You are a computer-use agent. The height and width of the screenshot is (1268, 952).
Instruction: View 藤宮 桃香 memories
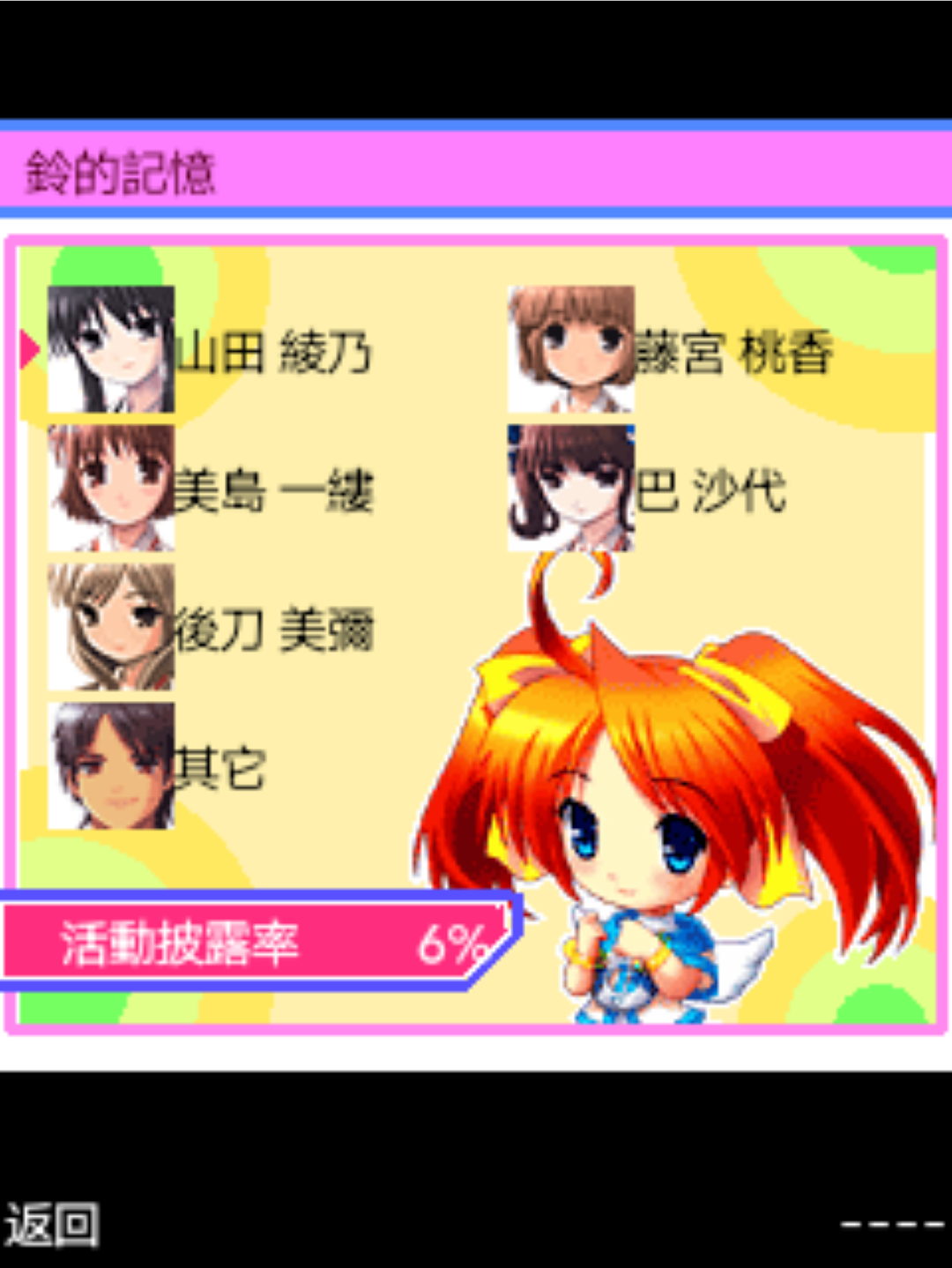[x=670, y=350]
